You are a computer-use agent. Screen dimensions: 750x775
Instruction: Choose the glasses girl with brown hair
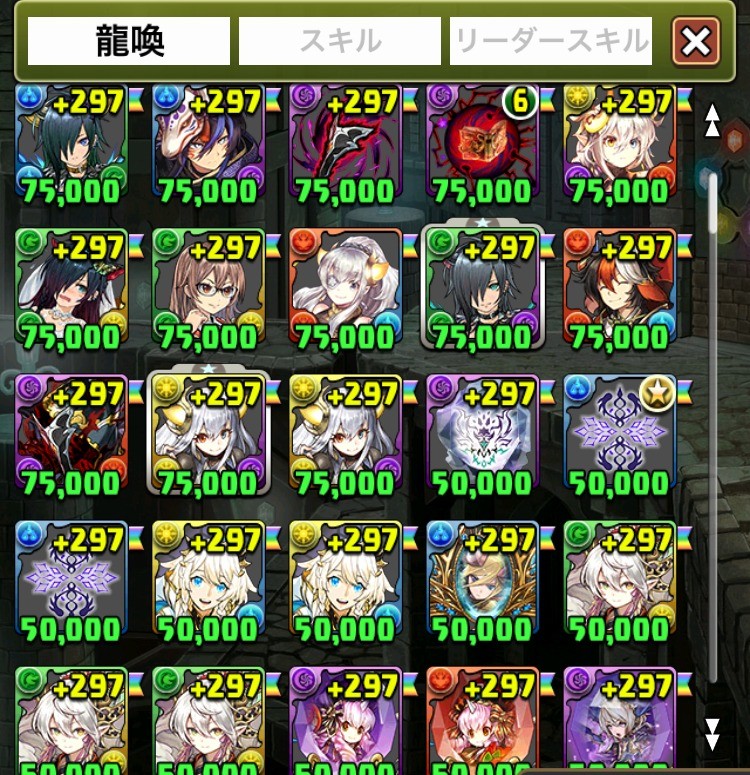208,288
